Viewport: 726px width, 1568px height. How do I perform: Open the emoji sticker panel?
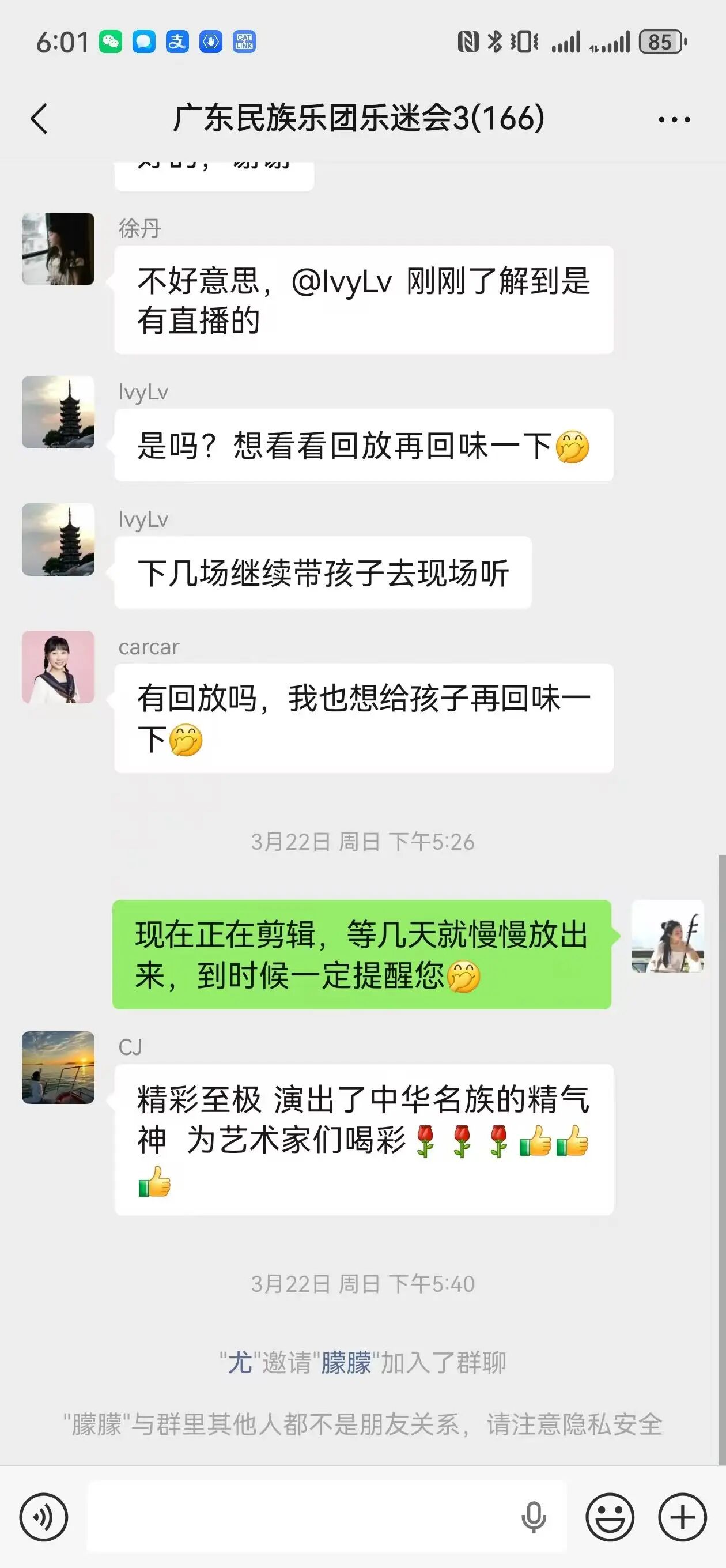(x=610, y=1517)
